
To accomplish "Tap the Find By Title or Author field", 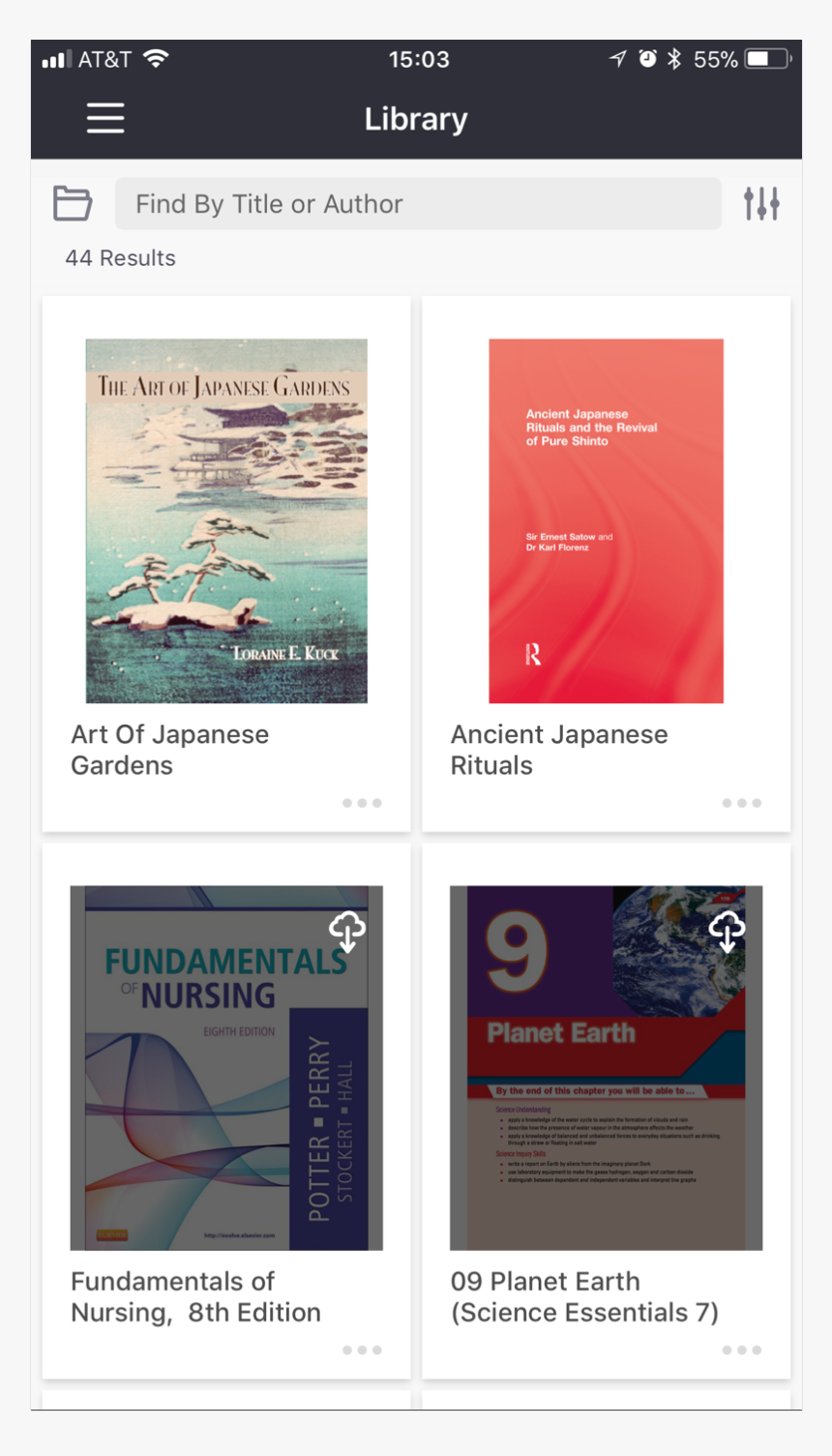I will tap(418, 203).
